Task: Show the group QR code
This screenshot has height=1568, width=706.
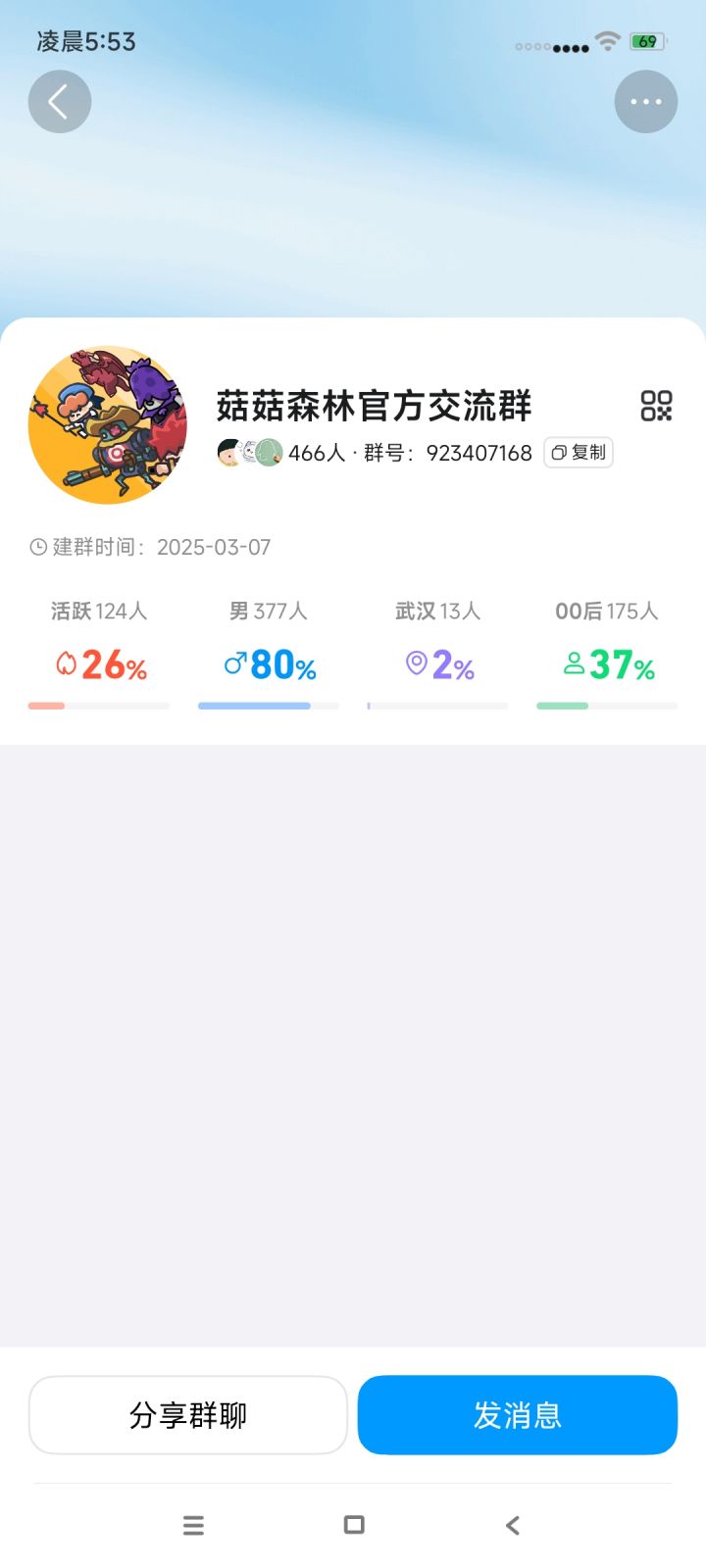Action: (656, 406)
